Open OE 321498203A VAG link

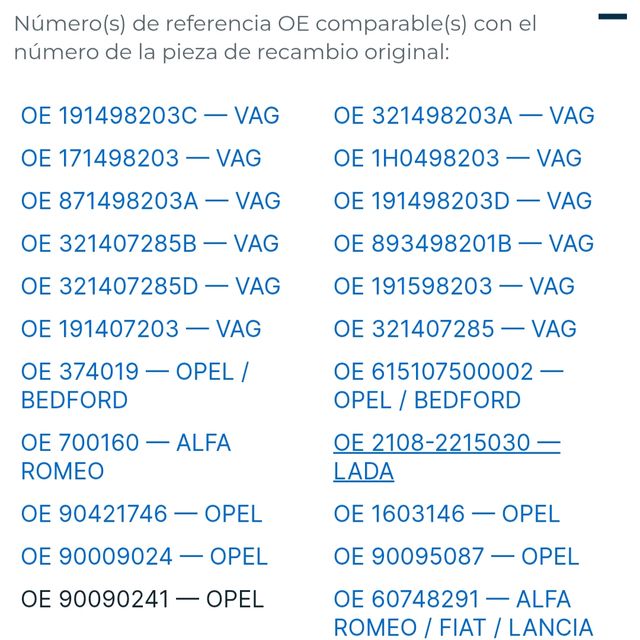(463, 116)
